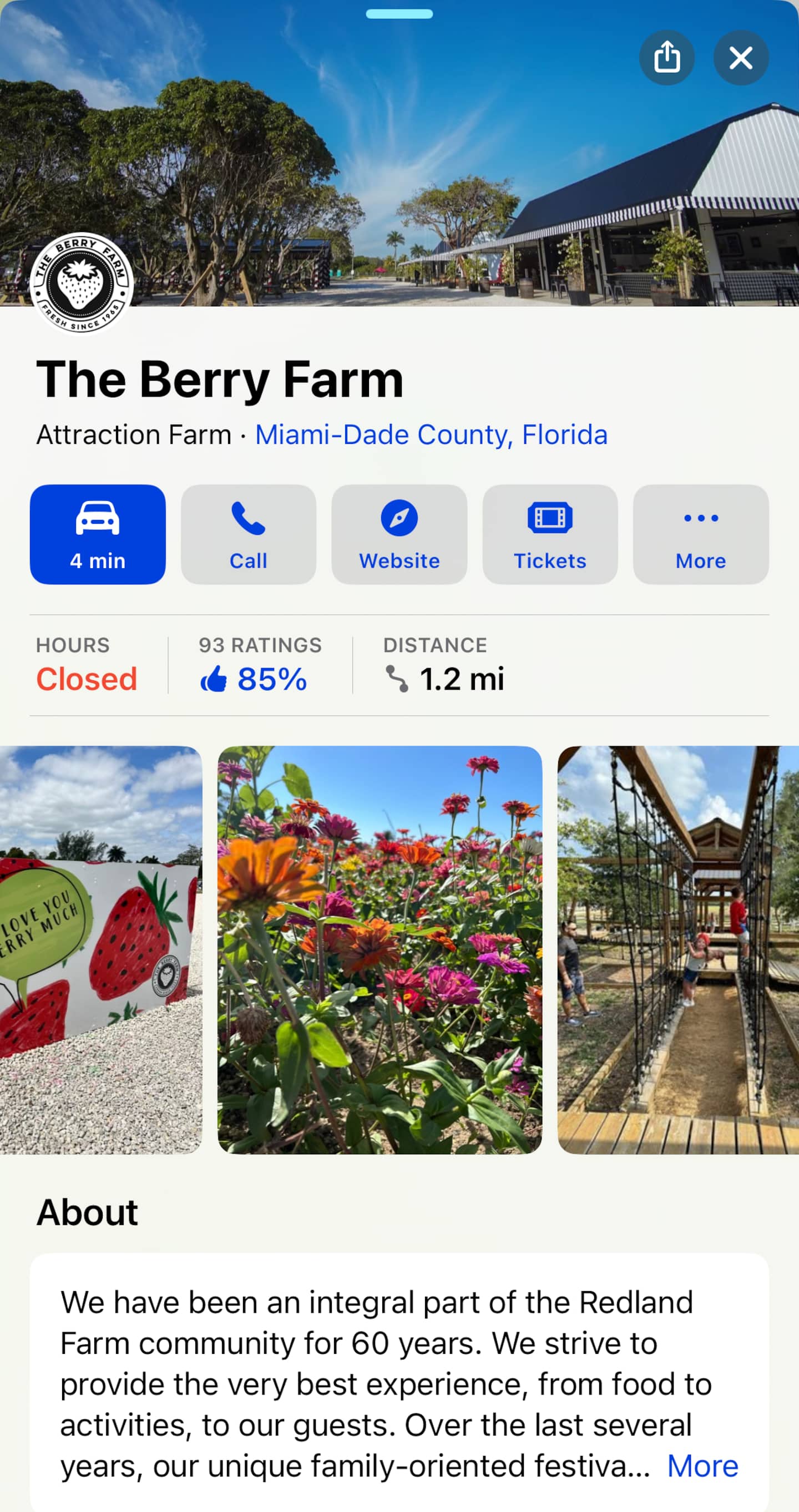Tap the 1.2 mi distance info
This screenshot has height=1512, width=799.
click(x=444, y=666)
